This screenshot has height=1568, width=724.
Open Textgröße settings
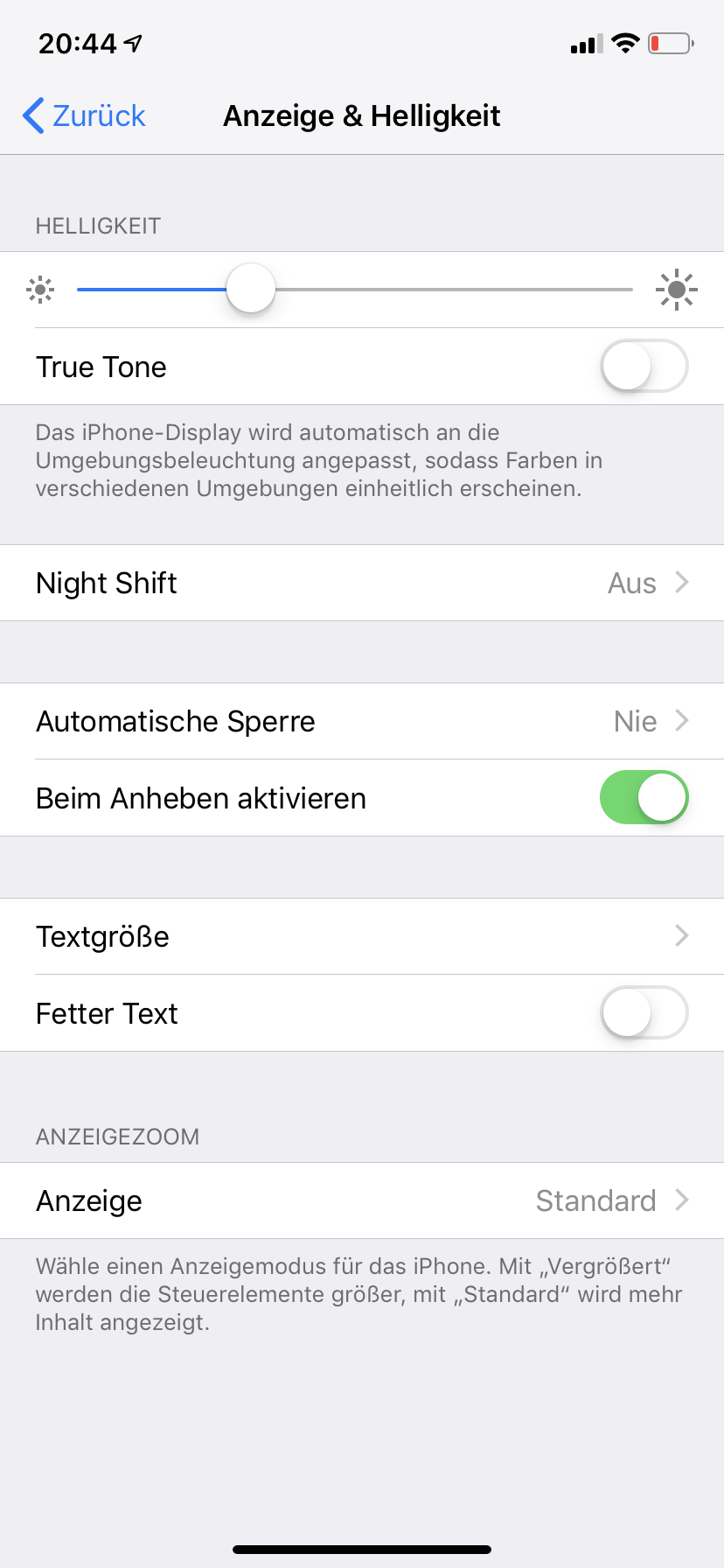tap(362, 936)
